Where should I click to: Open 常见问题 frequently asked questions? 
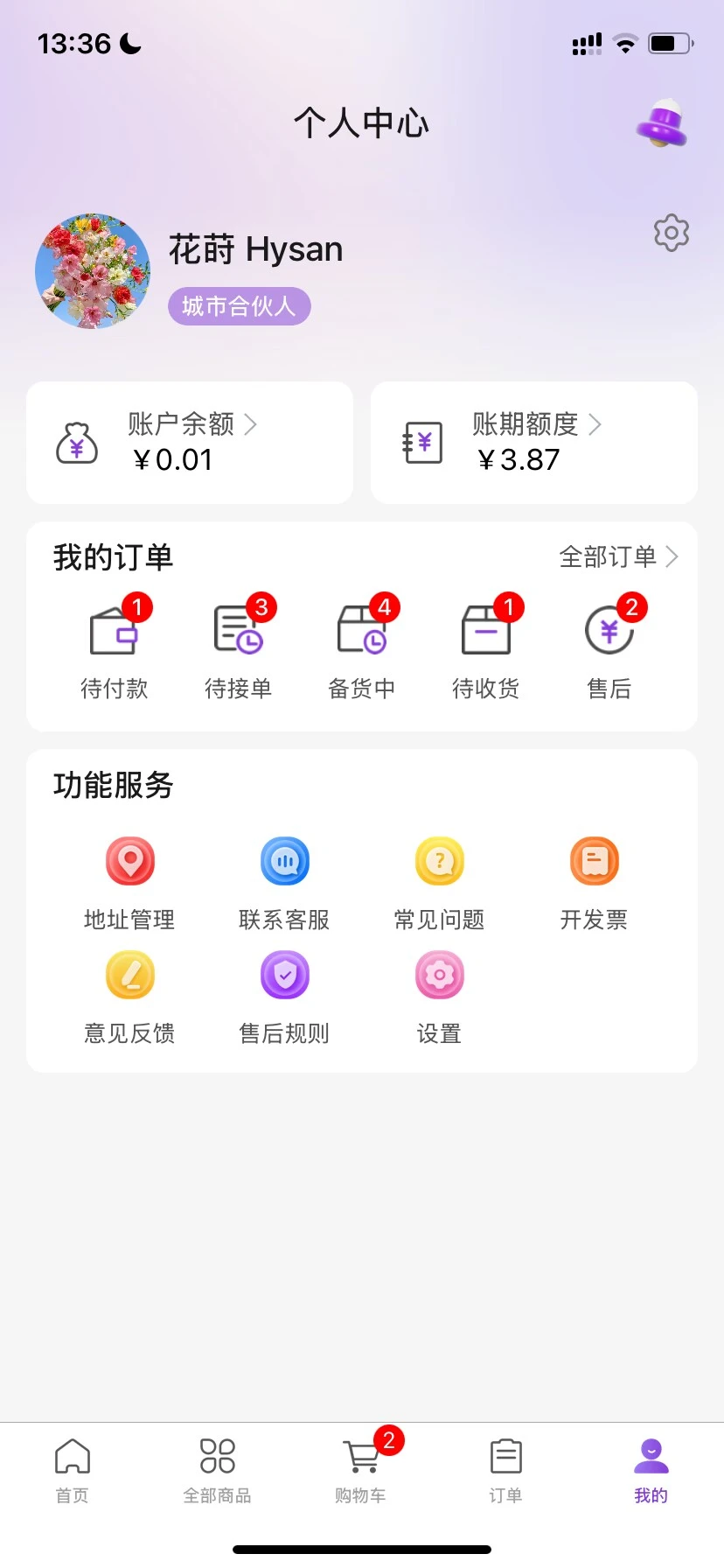point(439,884)
